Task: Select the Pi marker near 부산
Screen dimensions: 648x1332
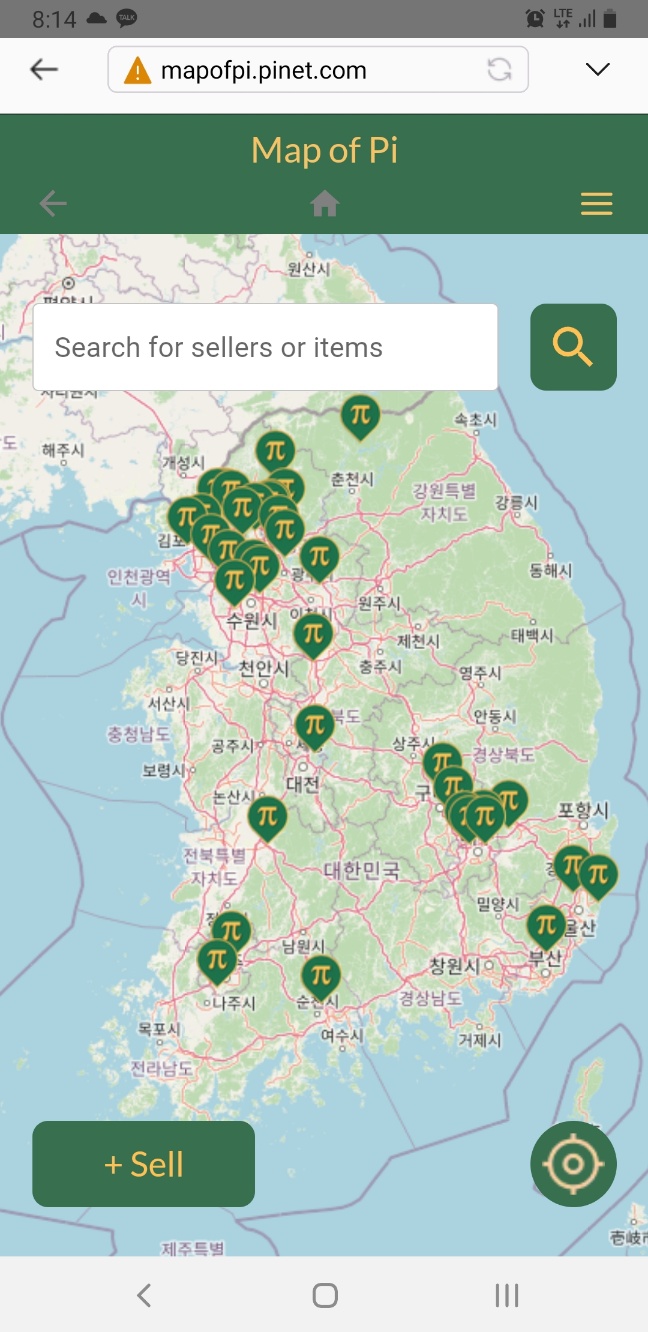Action: [x=546, y=924]
